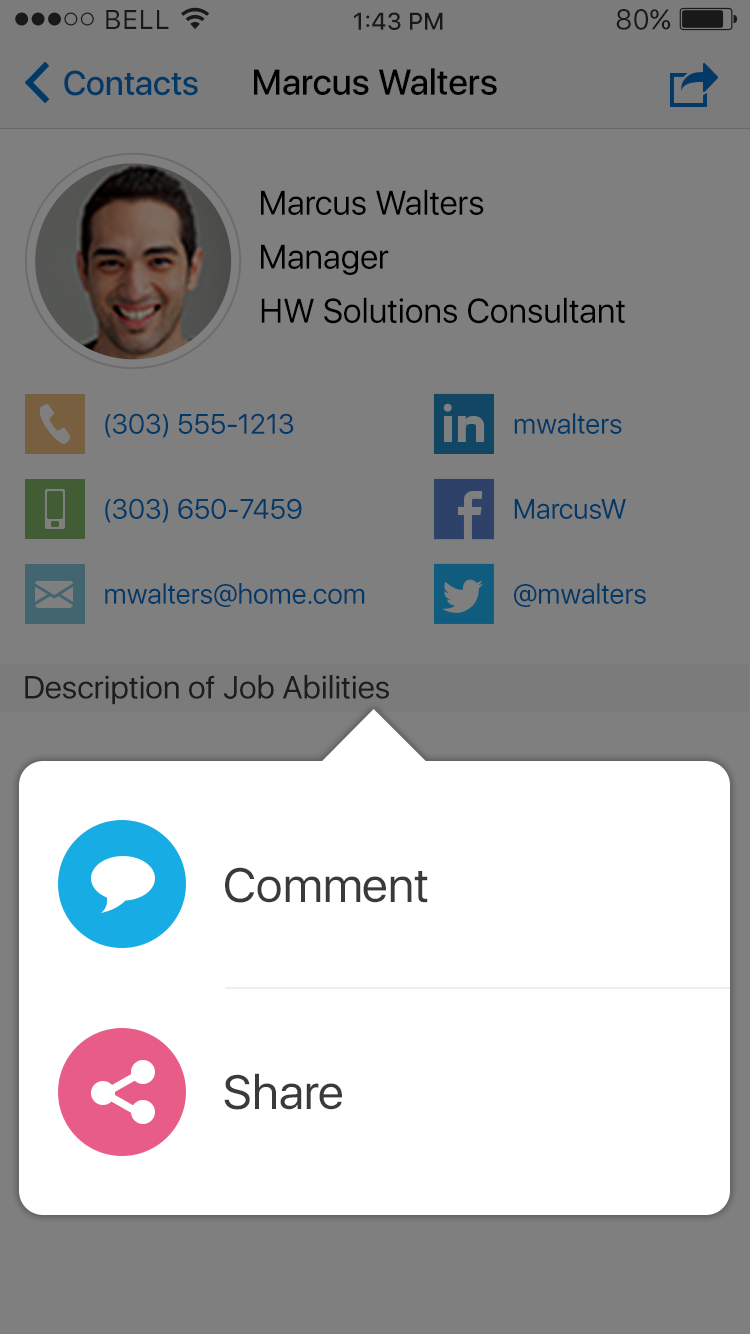Open the MarcusW Facebook profile

point(569,509)
